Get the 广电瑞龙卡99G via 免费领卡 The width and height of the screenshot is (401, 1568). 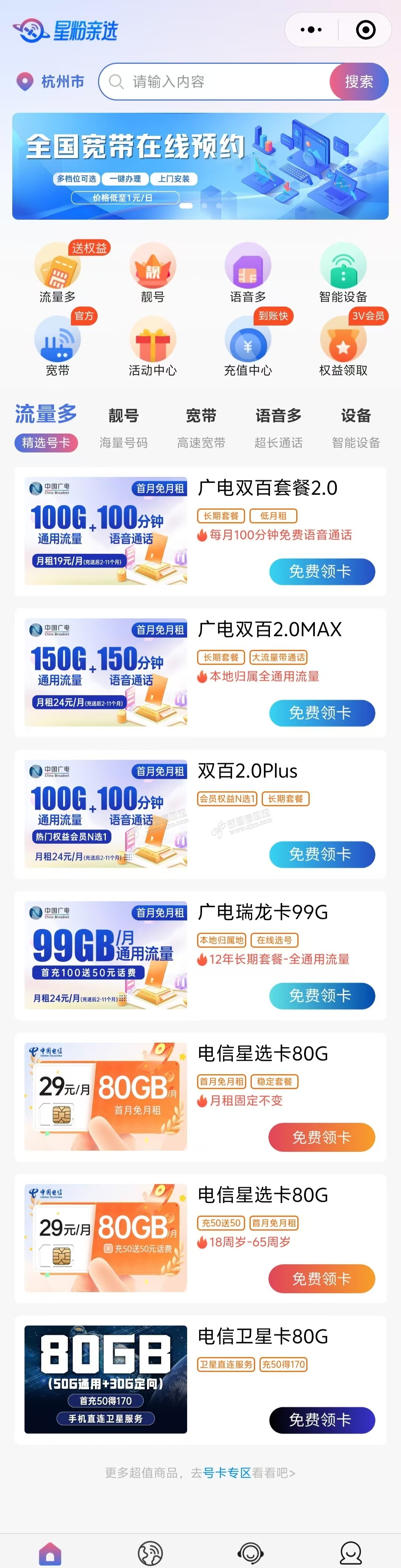[322, 995]
